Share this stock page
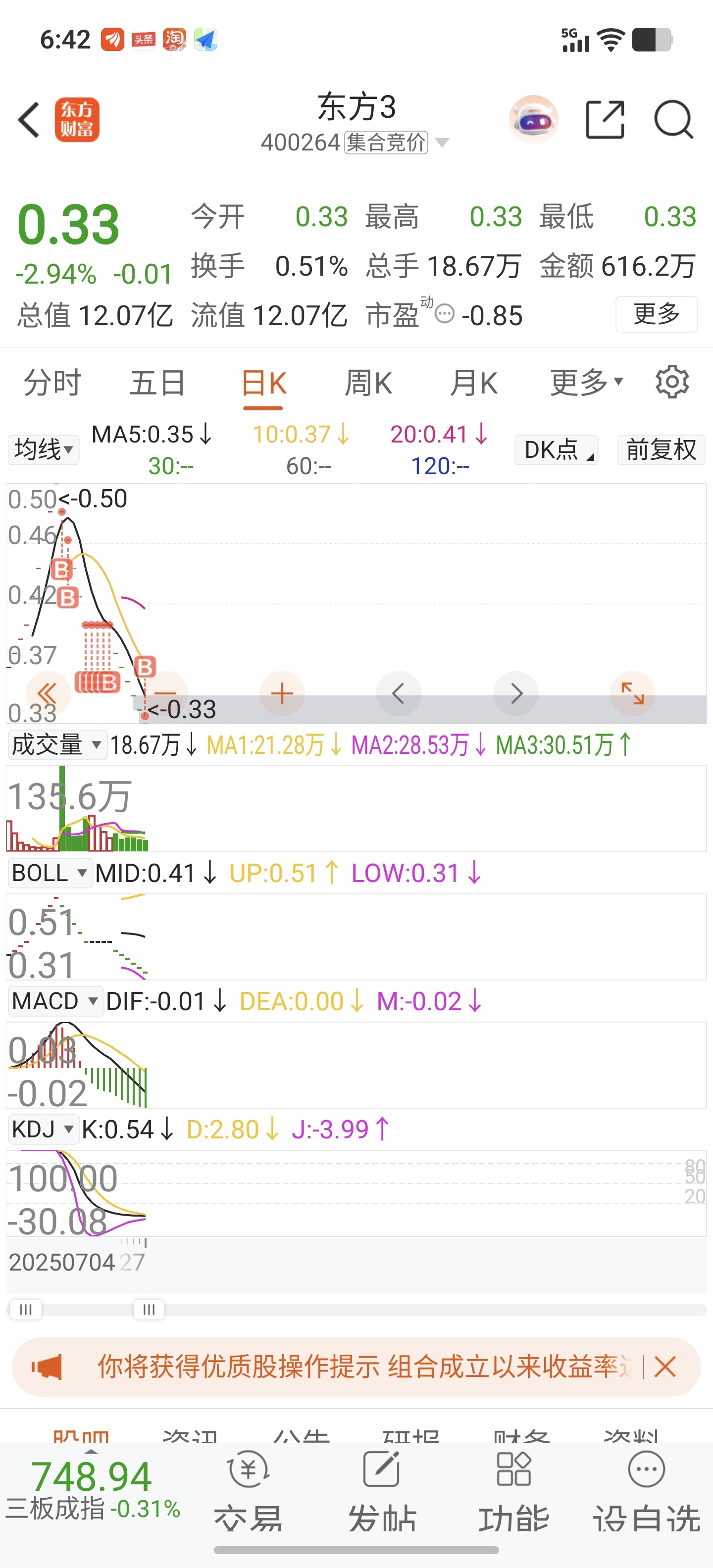This screenshot has height=1568, width=713. coord(605,119)
